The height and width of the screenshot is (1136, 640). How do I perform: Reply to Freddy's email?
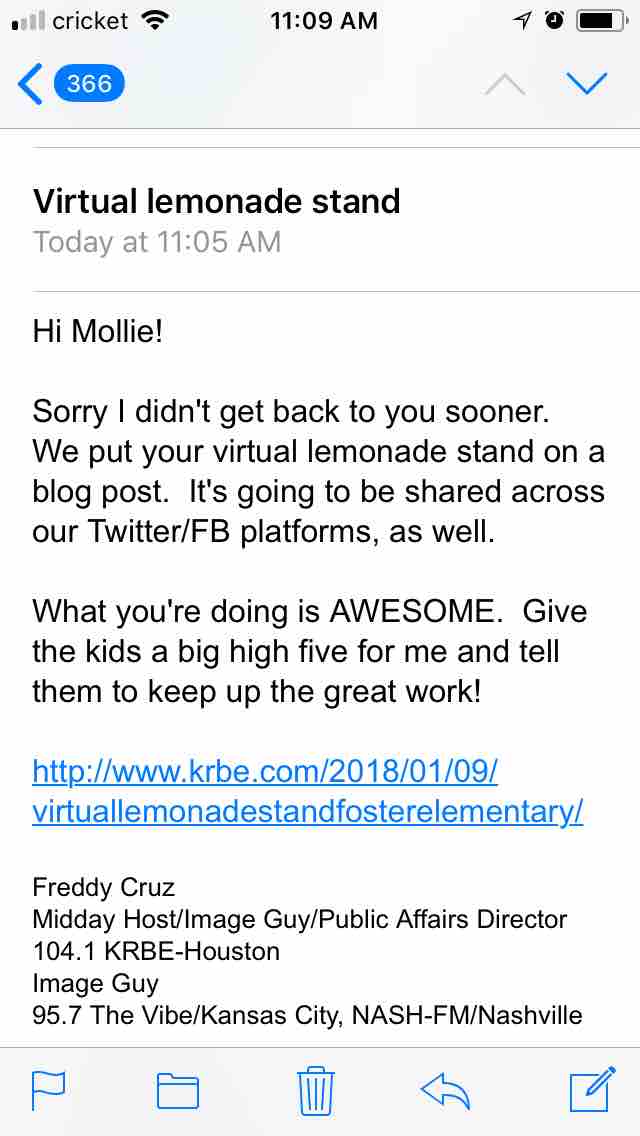coord(446,1091)
